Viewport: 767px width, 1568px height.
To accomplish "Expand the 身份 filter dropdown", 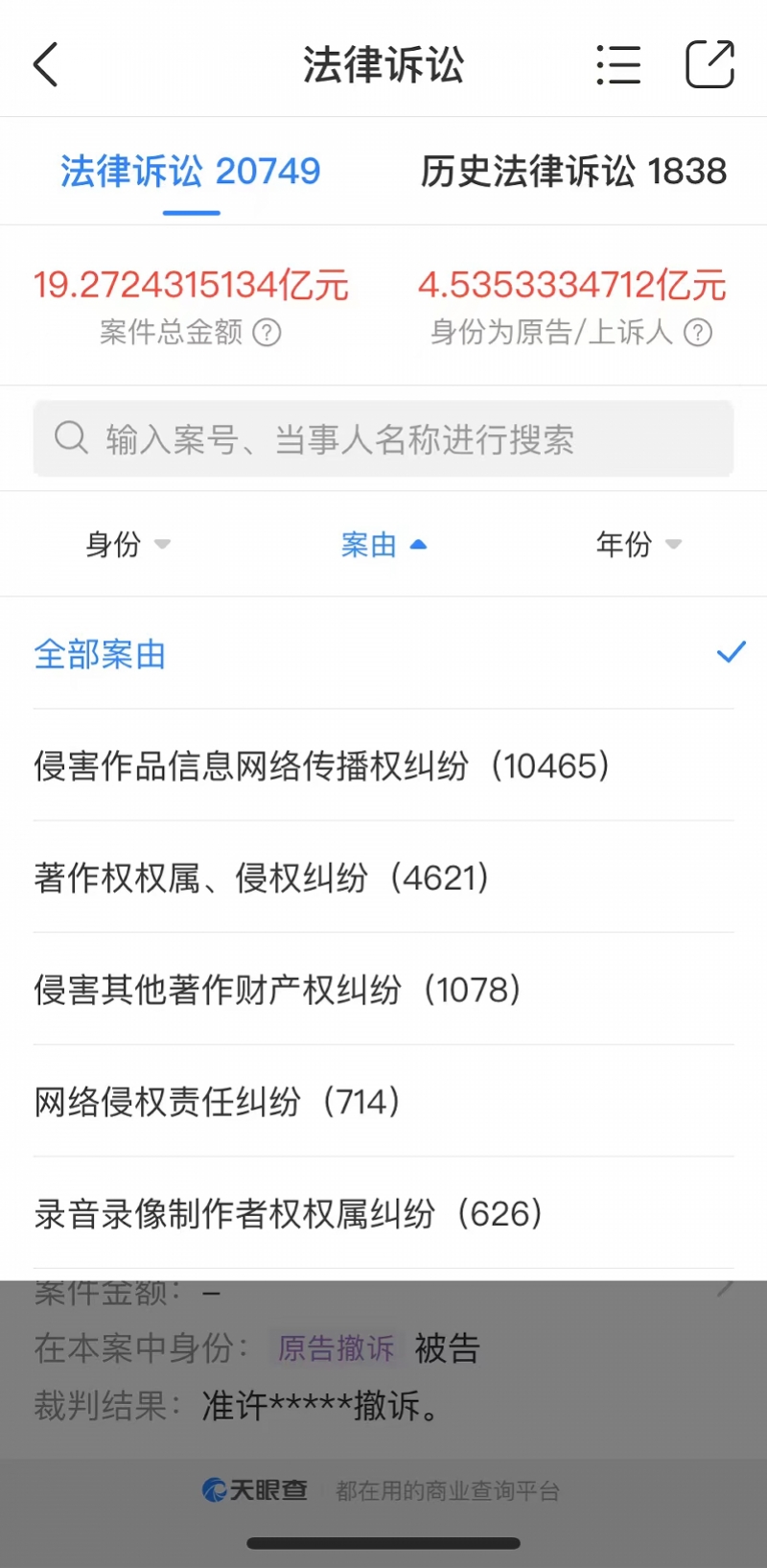I will pyautogui.click(x=128, y=545).
